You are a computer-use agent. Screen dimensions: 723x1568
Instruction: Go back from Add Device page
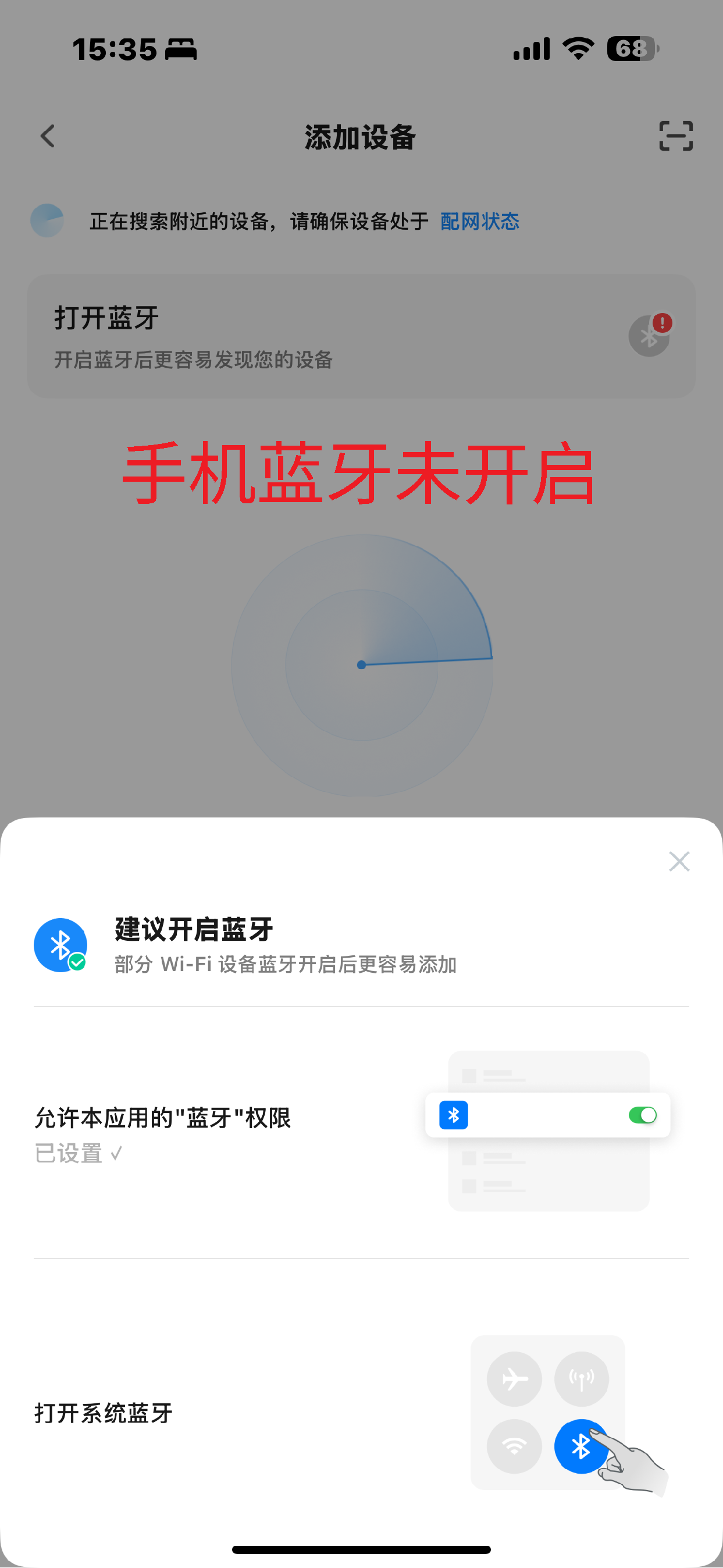coord(48,136)
